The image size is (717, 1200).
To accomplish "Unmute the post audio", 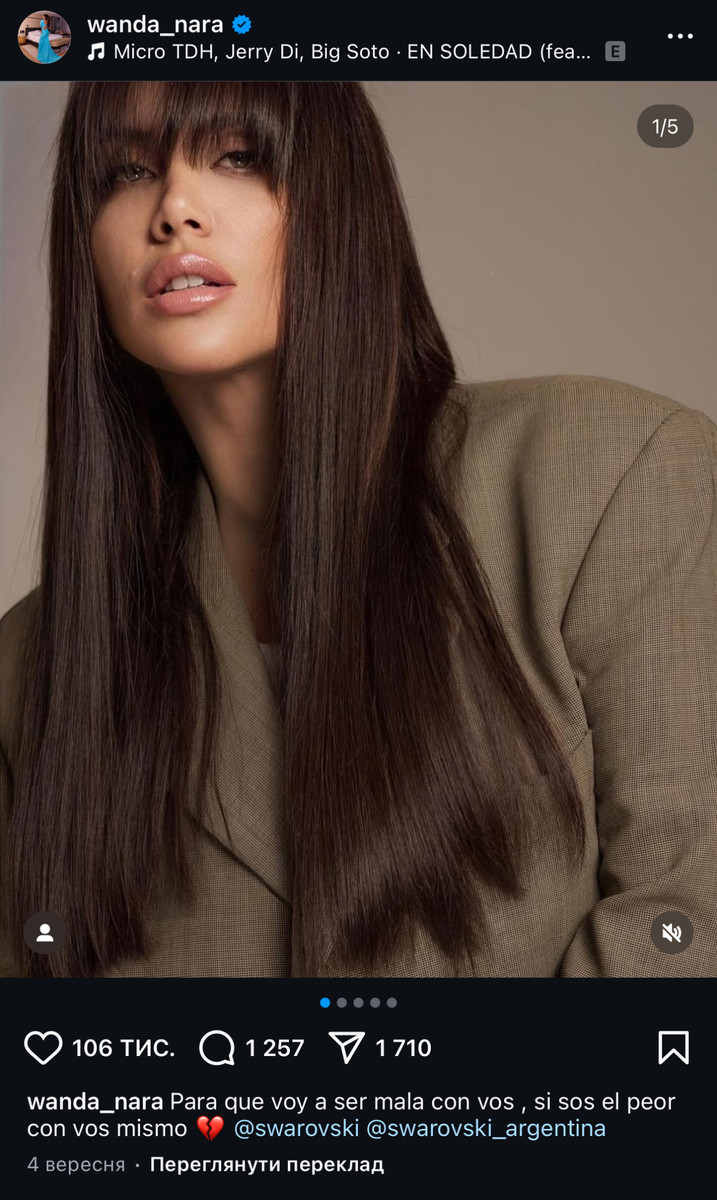I will click(672, 932).
